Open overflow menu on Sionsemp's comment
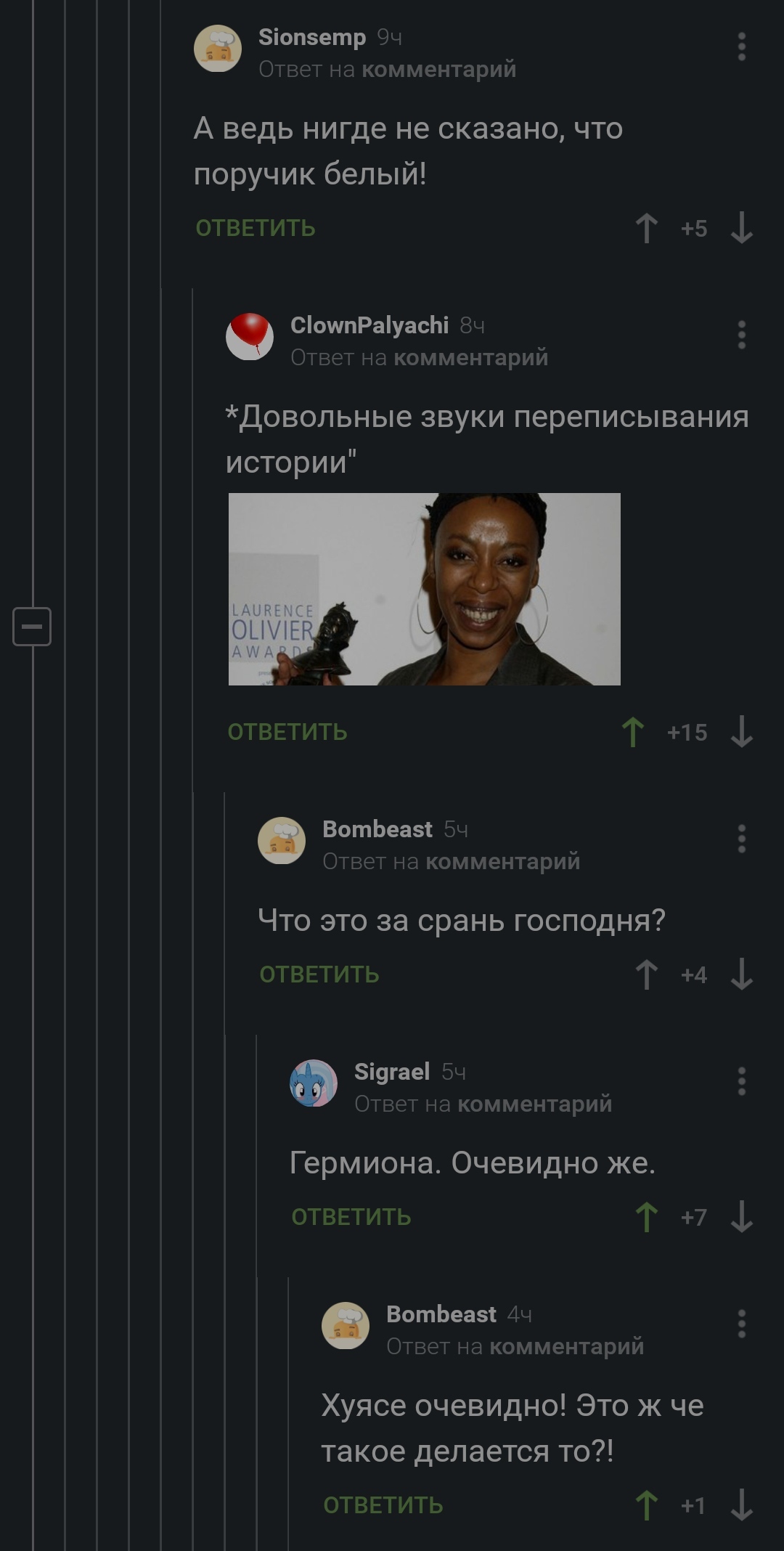 click(741, 46)
